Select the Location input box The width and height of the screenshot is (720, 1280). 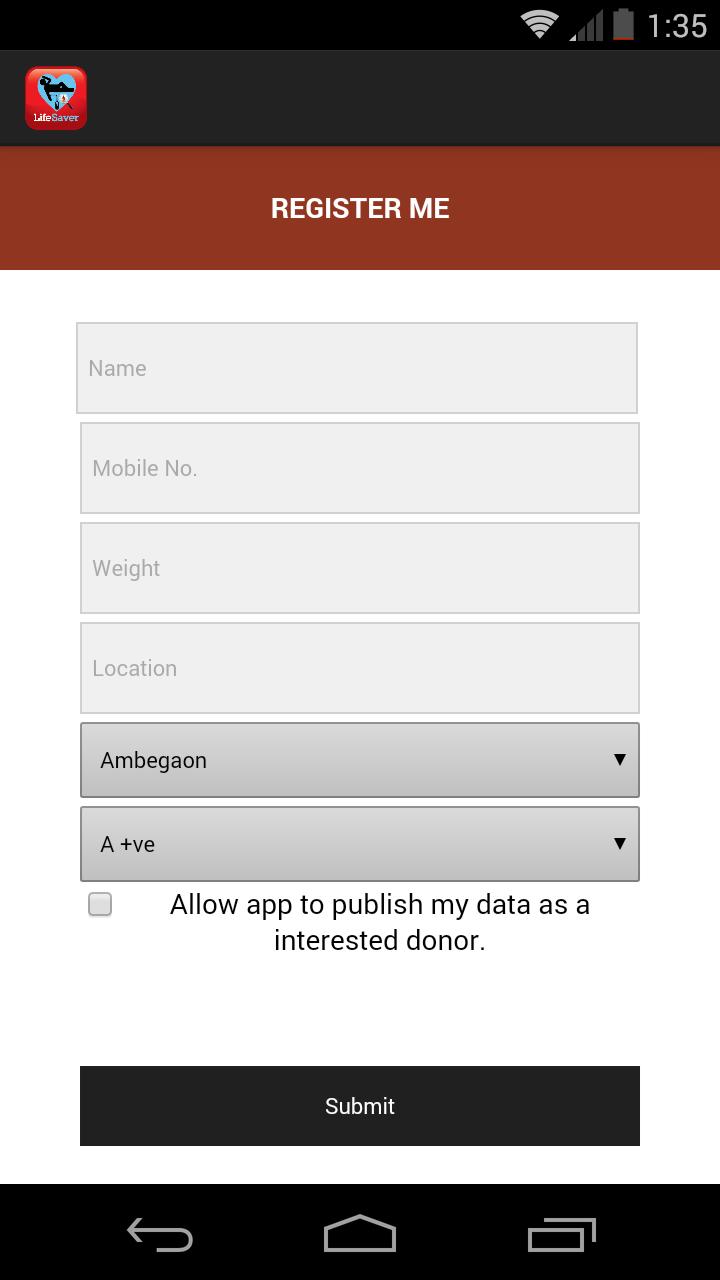tap(360, 668)
